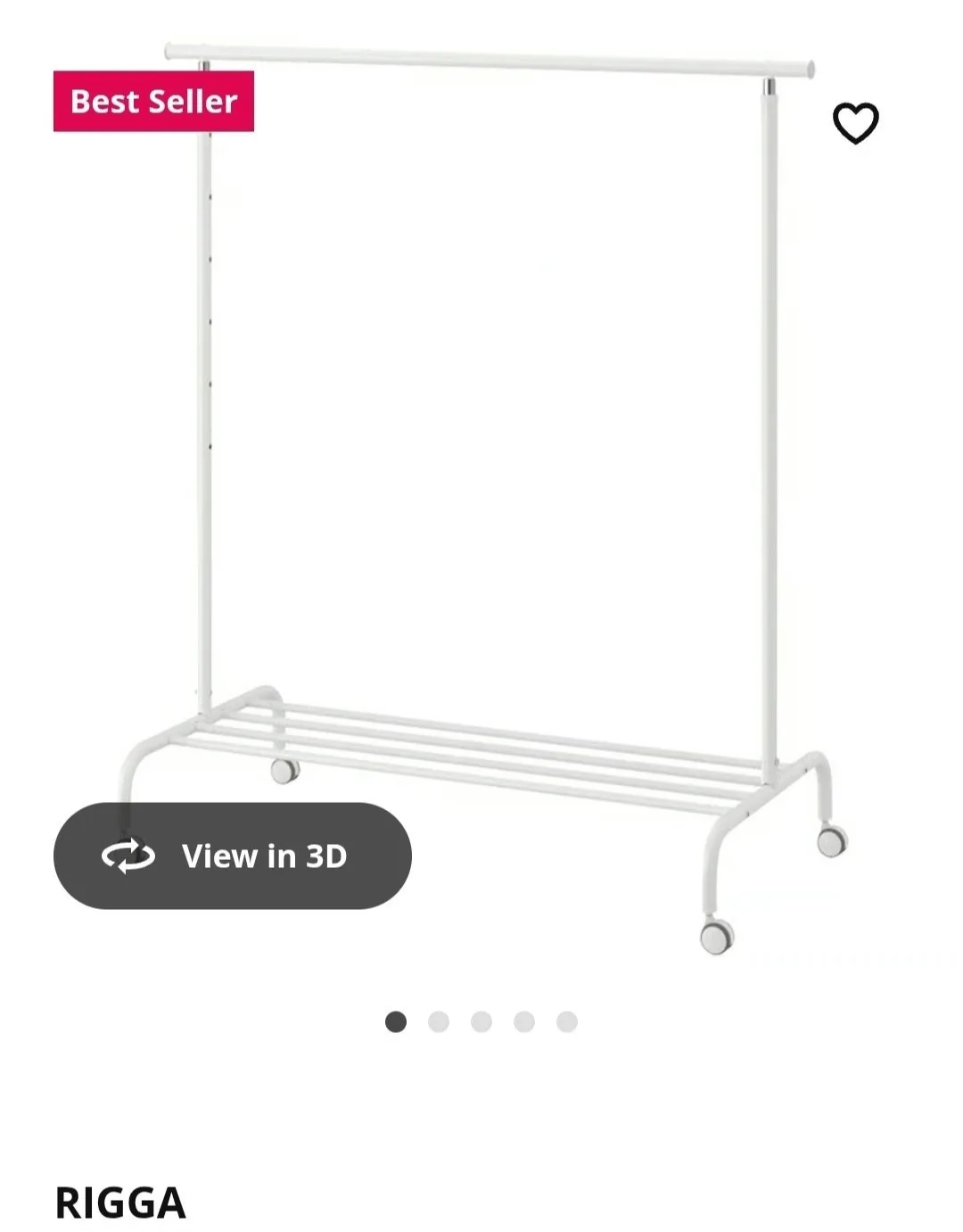963x1232 pixels.
Task: Add RIGGA to favorites with heart icon
Action: coord(855,123)
